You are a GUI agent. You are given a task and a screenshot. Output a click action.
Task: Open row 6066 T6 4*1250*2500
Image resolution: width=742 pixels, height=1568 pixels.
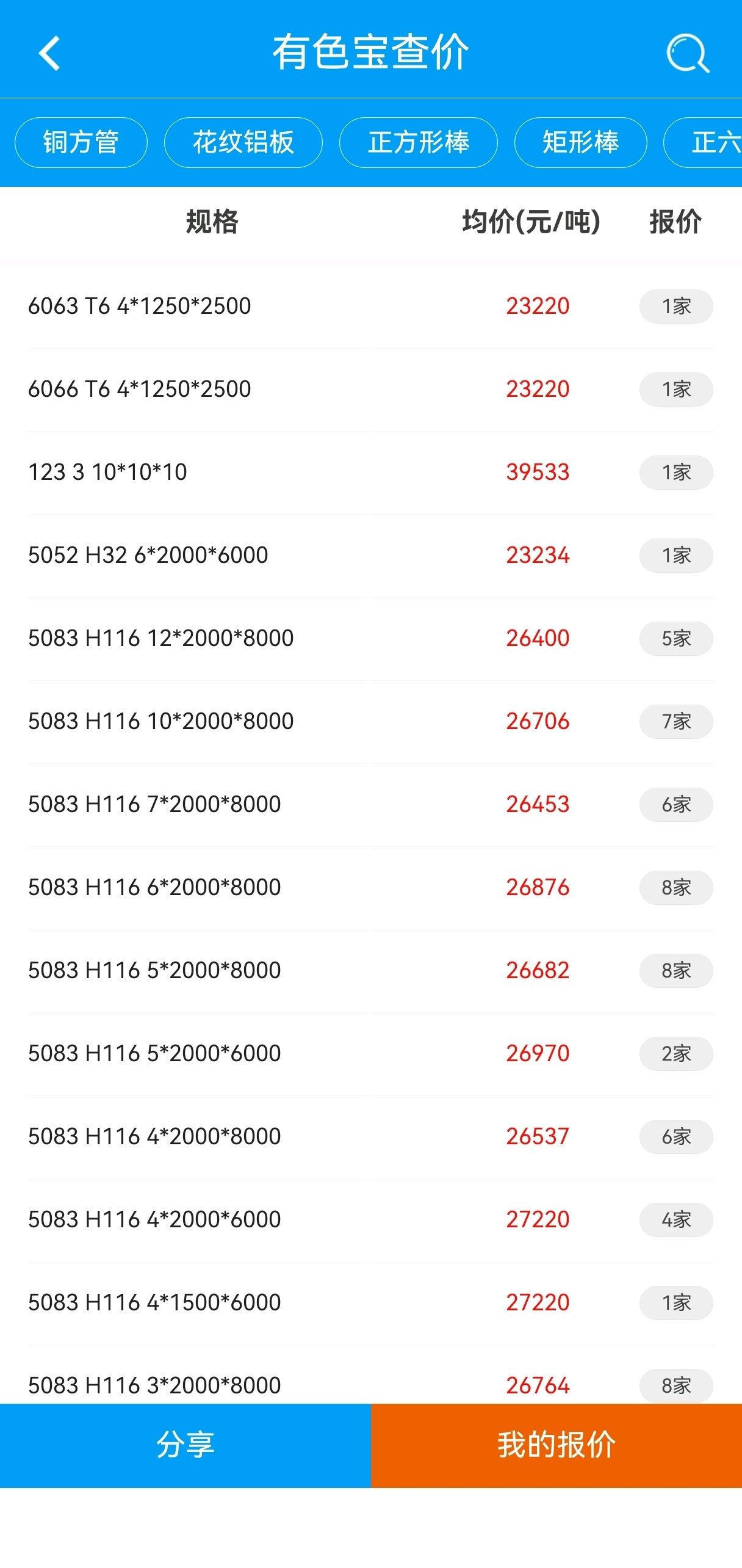pos(371,390)
